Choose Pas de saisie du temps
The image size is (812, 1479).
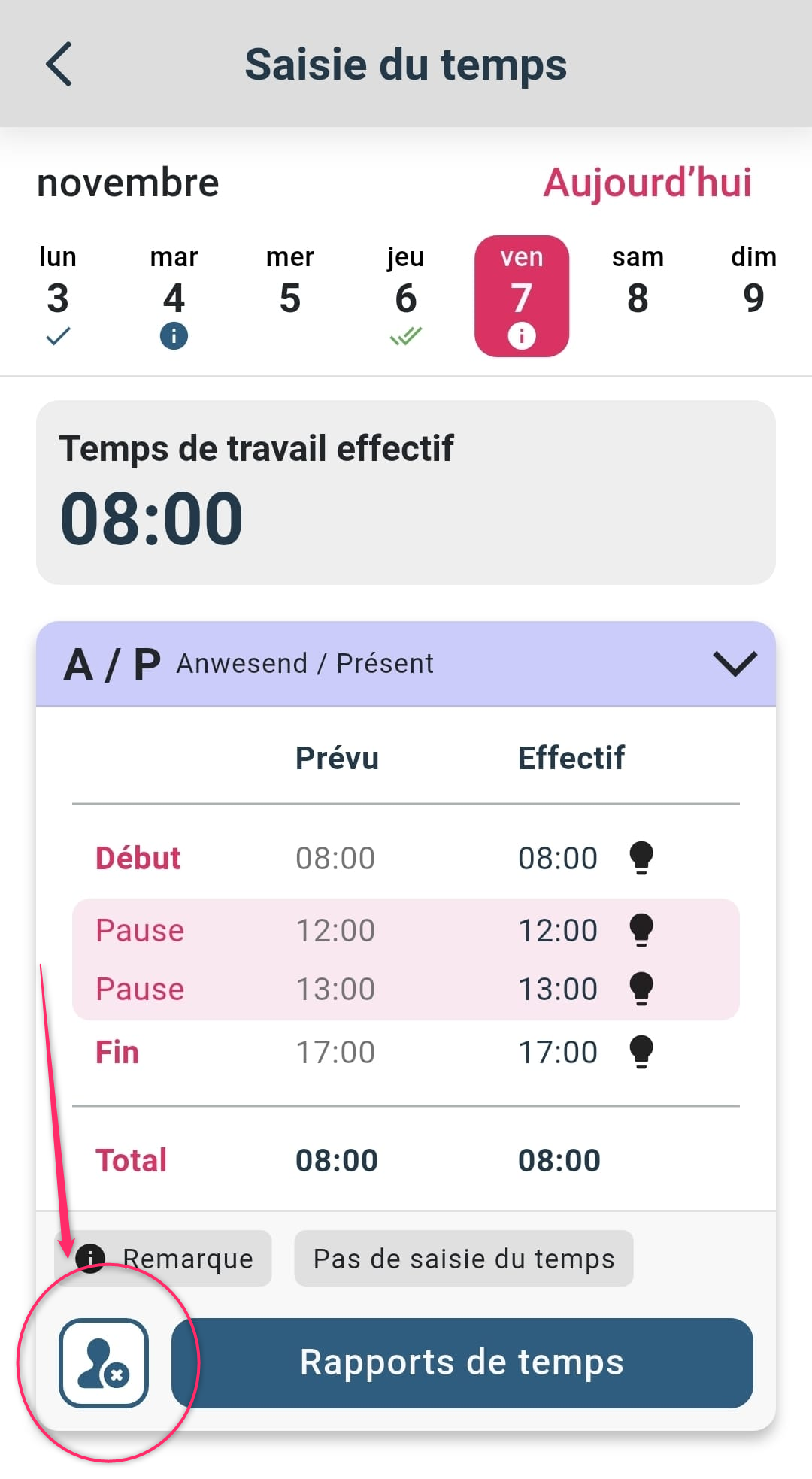(x=463, y=1259)
